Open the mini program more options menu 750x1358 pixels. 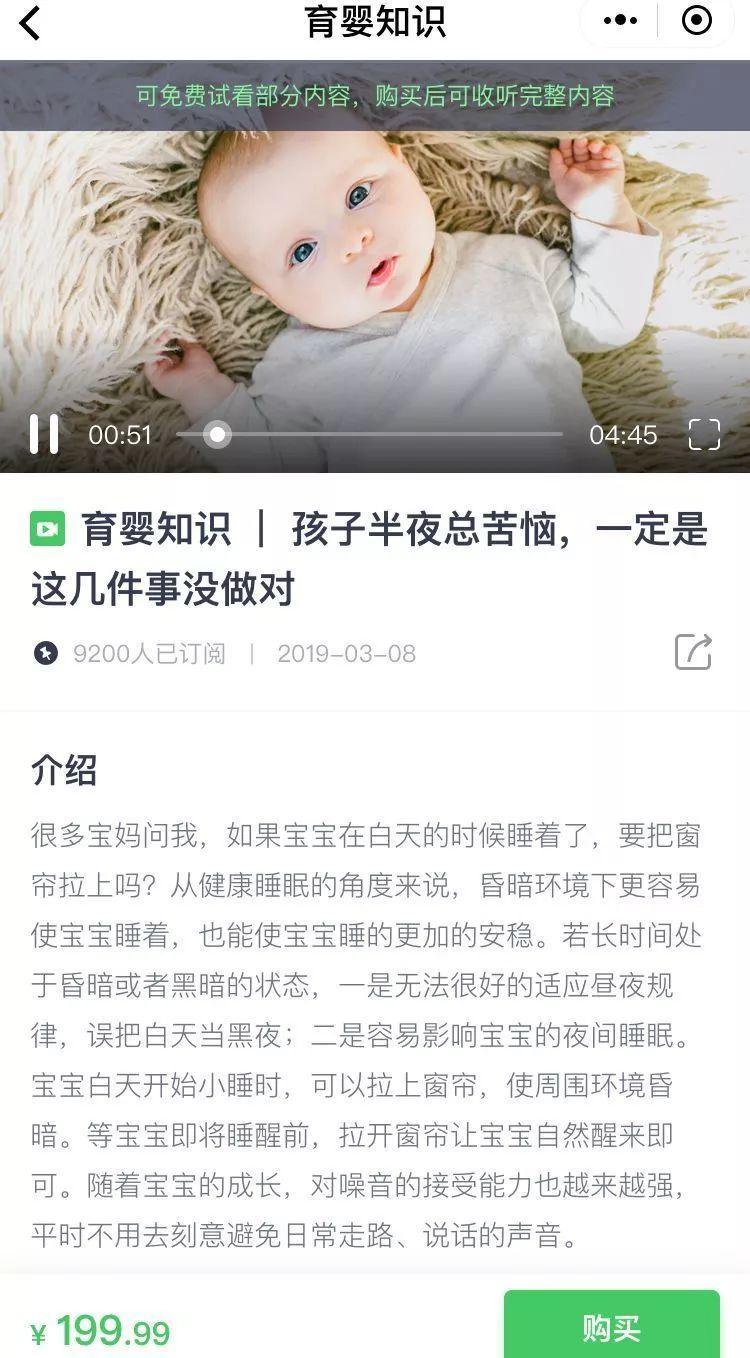click(x=620, y=20)
